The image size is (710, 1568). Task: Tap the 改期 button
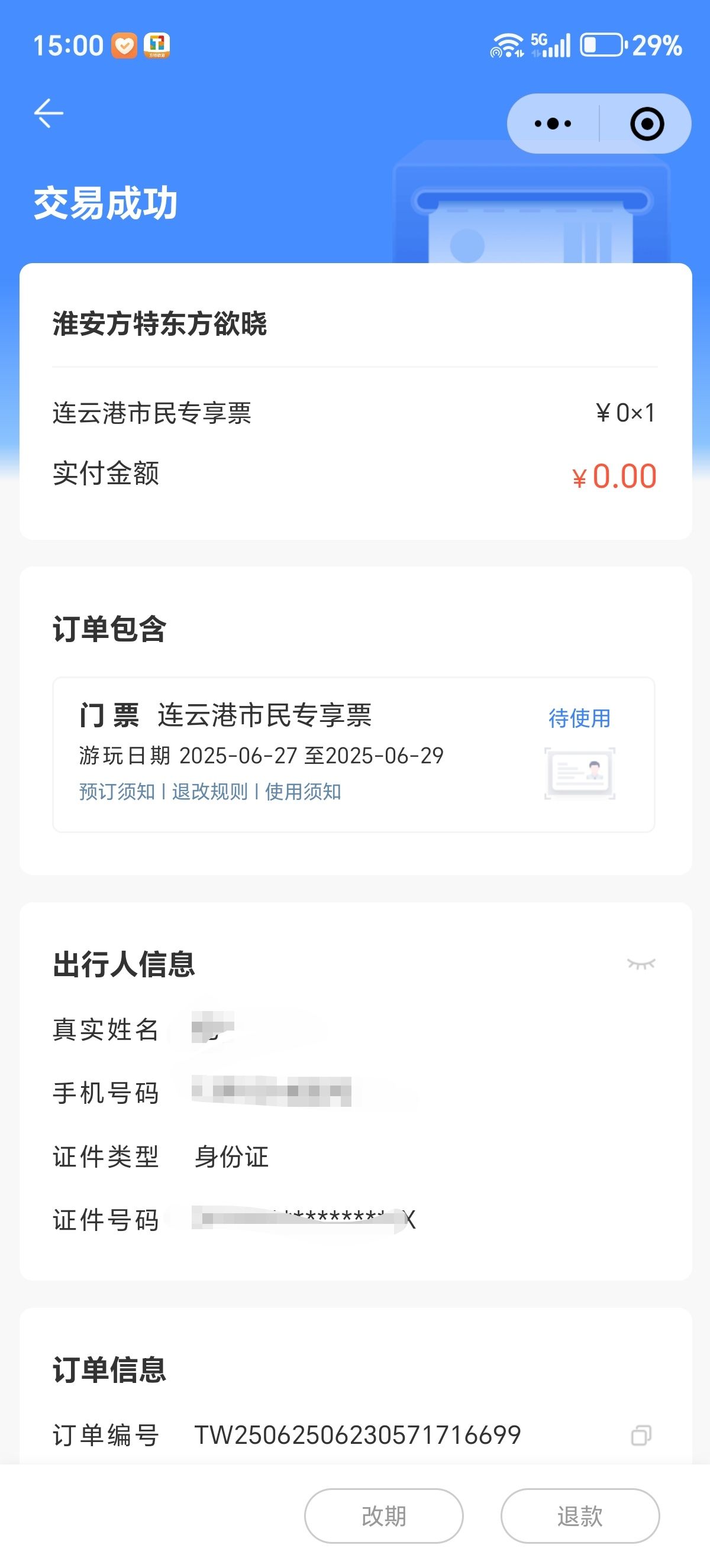(x=383, y=1515)
